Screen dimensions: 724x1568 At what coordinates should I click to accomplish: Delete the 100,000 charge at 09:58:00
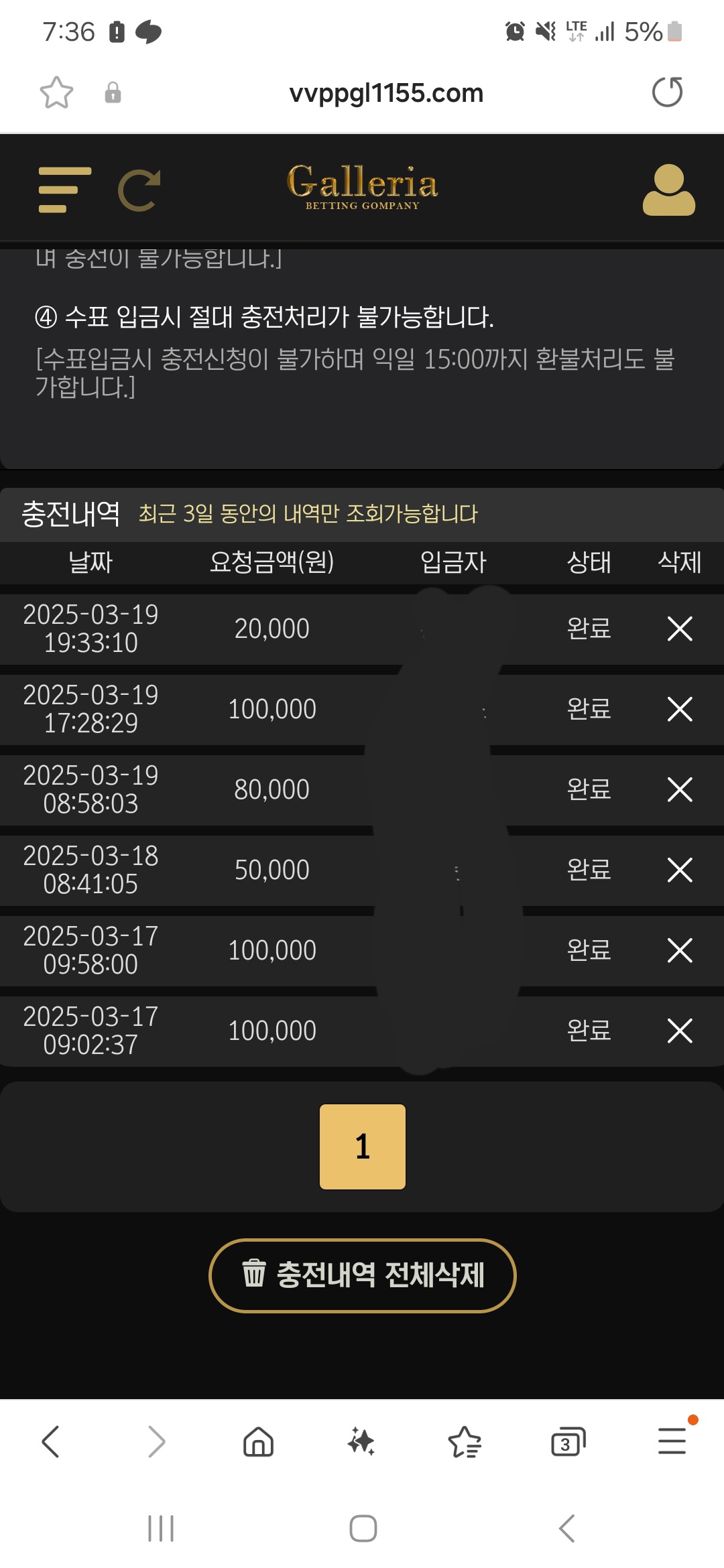click(680, 950)
